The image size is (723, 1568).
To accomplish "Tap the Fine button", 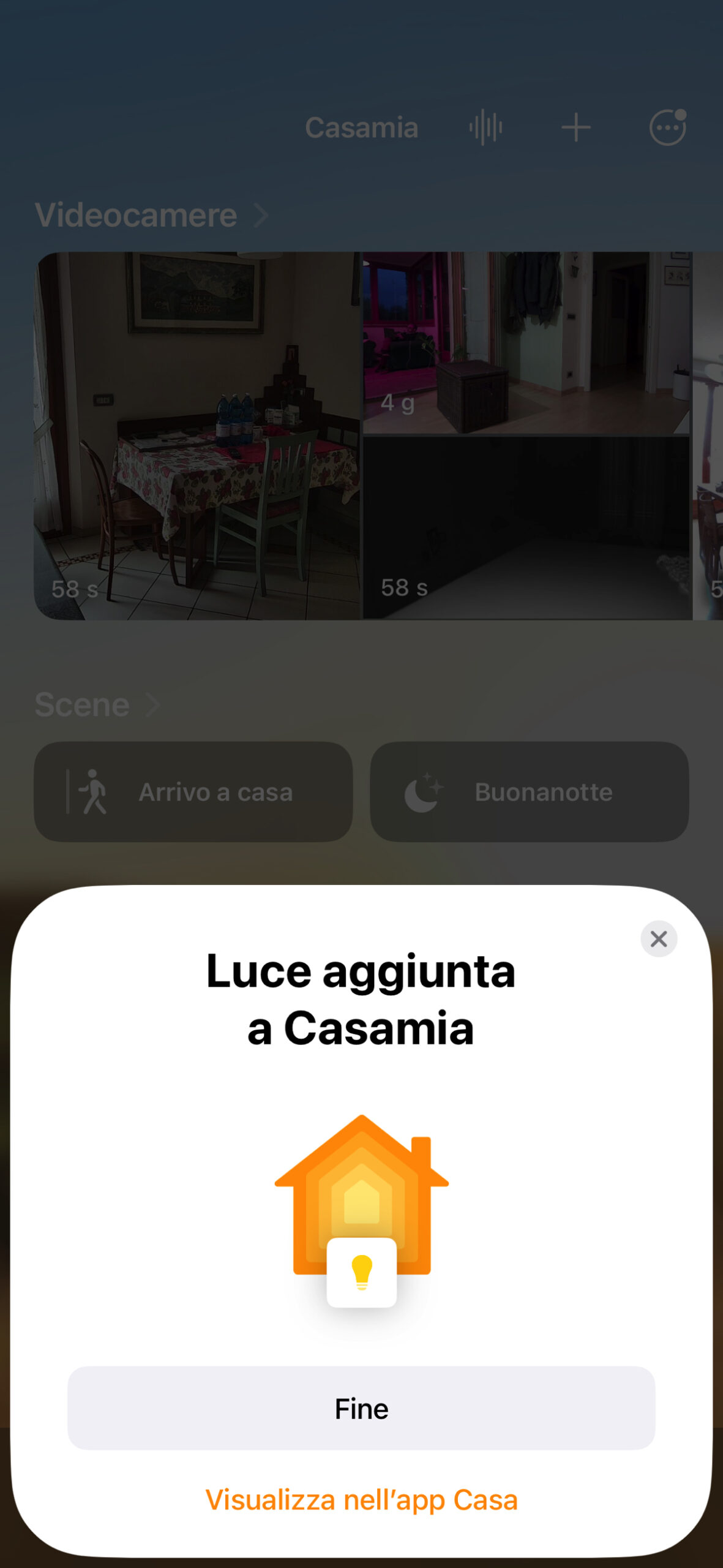I will (361, 1408).
